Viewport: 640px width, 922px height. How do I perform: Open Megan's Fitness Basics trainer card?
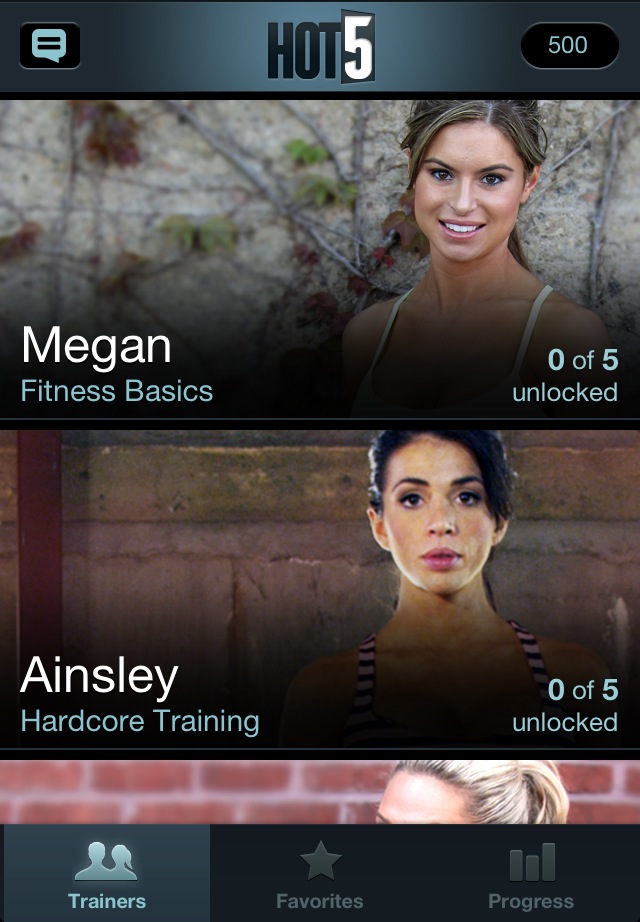320,258
